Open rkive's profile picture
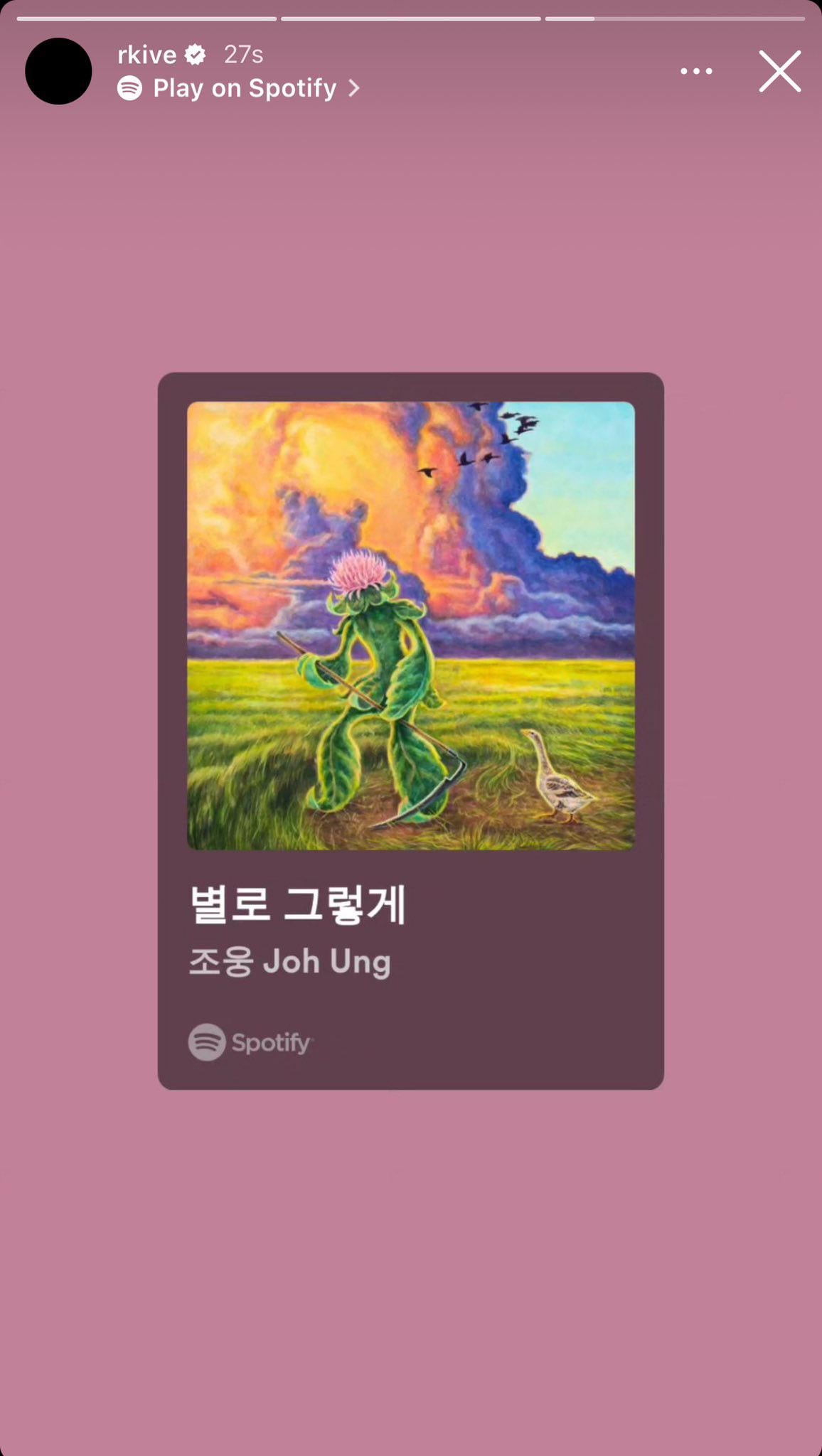The image size is (822, 1456). pos(58,71)
